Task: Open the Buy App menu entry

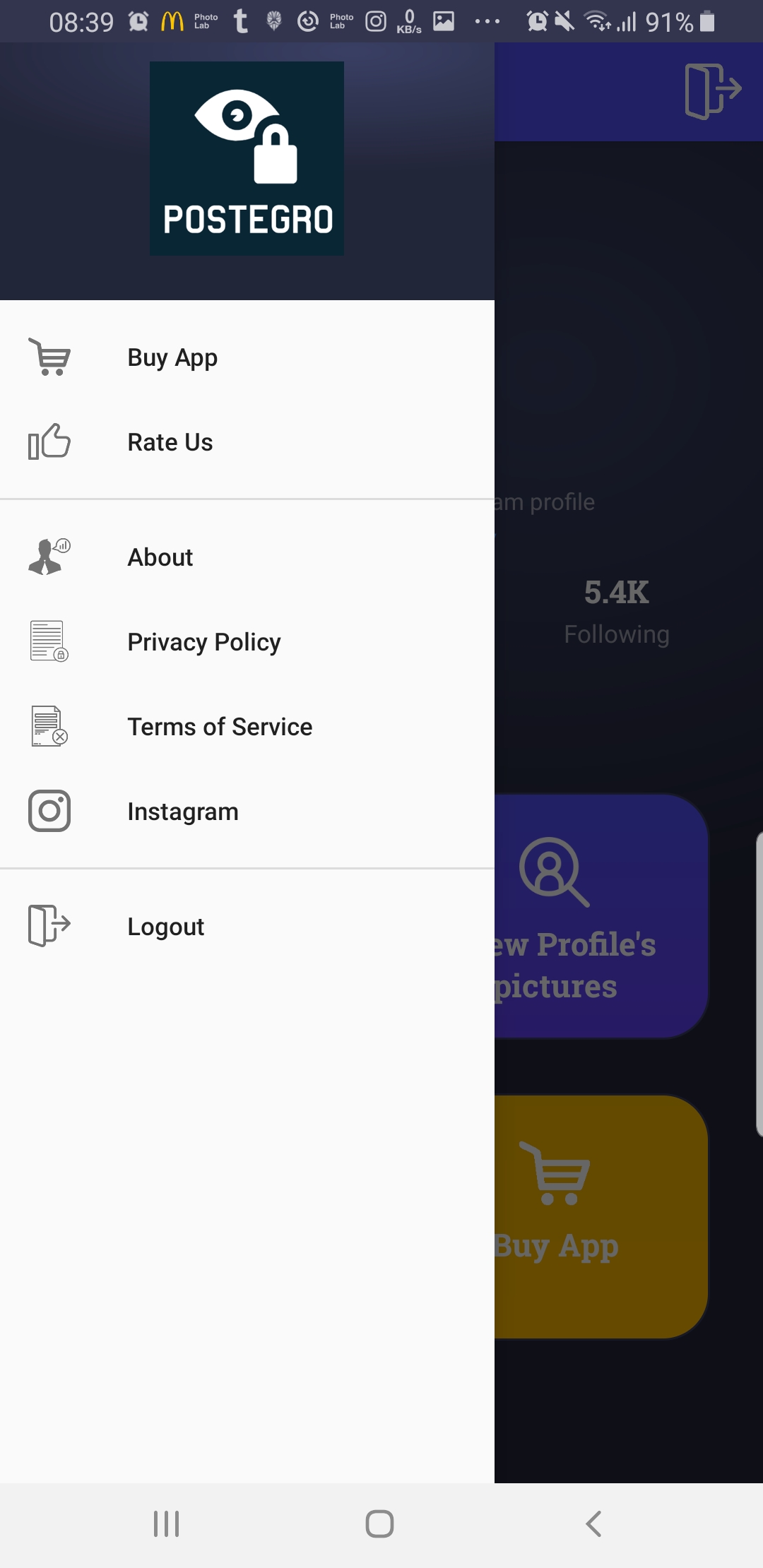Action: [172, 358]
